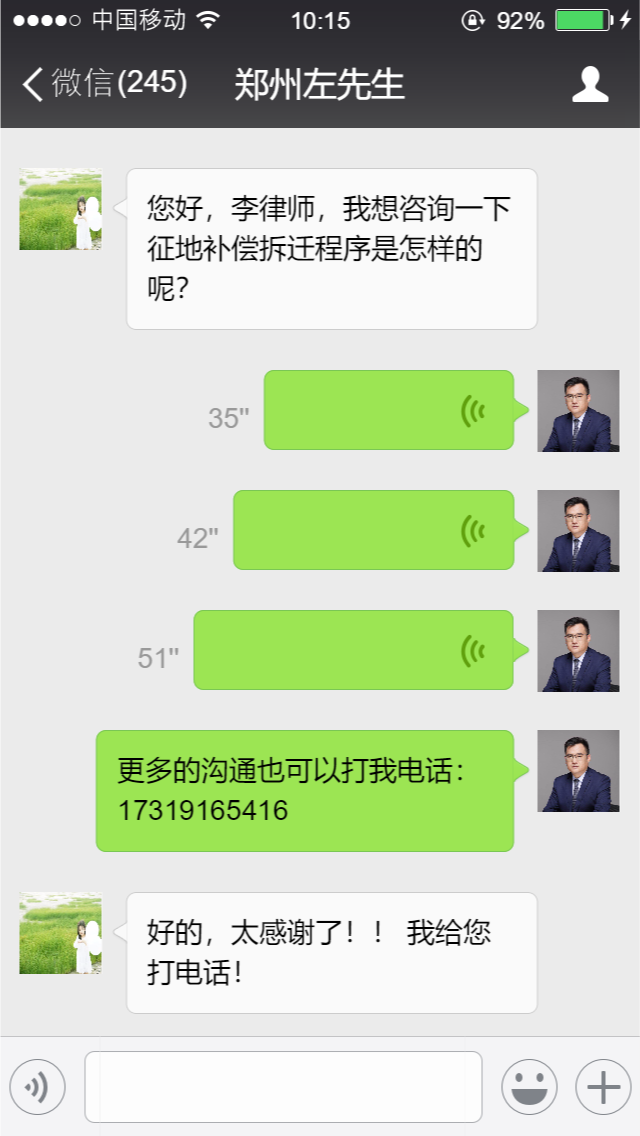
Task: Open chat info via the profile icon
Action: (590, 85)
